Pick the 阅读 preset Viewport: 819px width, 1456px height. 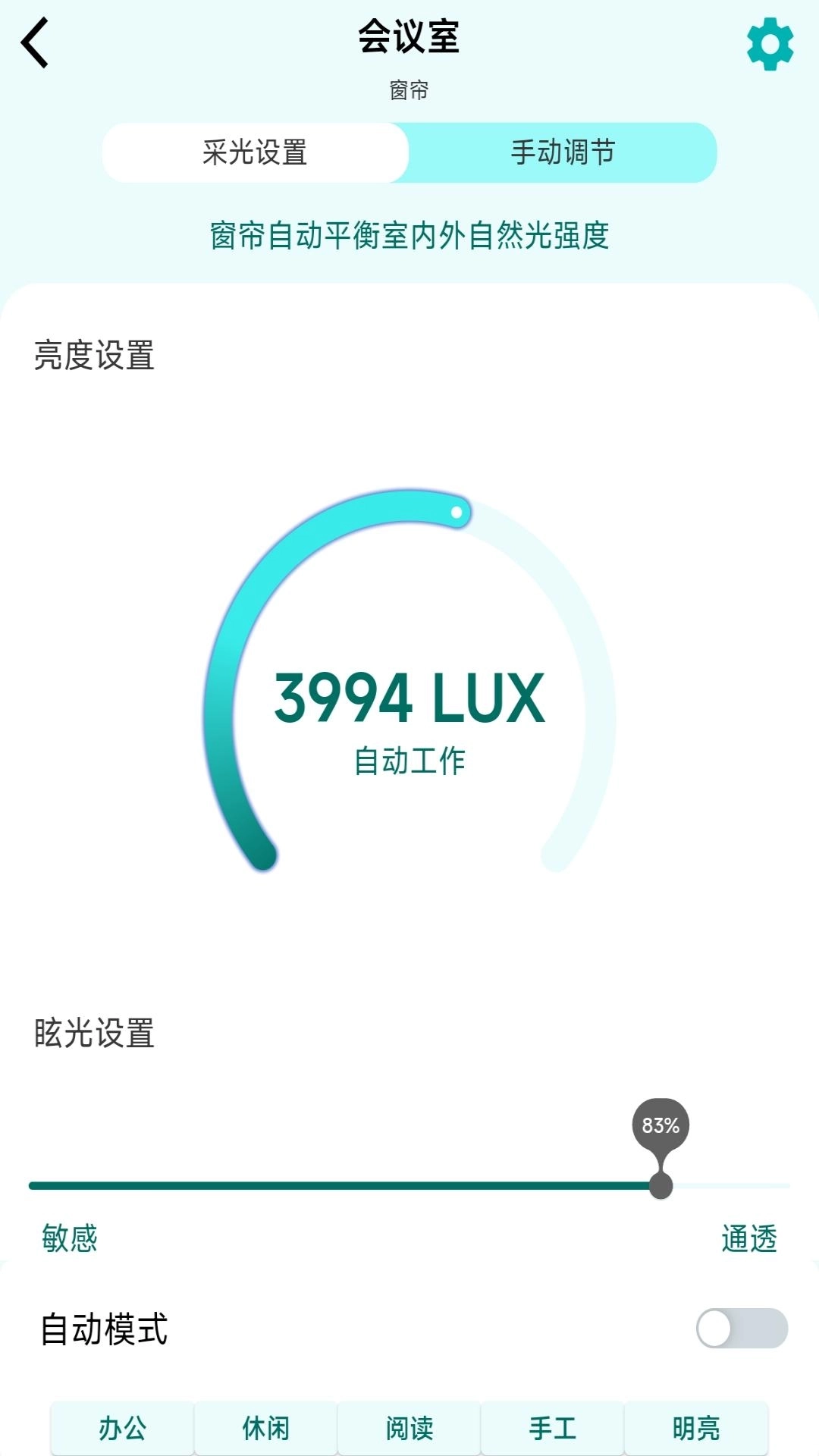pyautogui.click(x=409, y=1429)
